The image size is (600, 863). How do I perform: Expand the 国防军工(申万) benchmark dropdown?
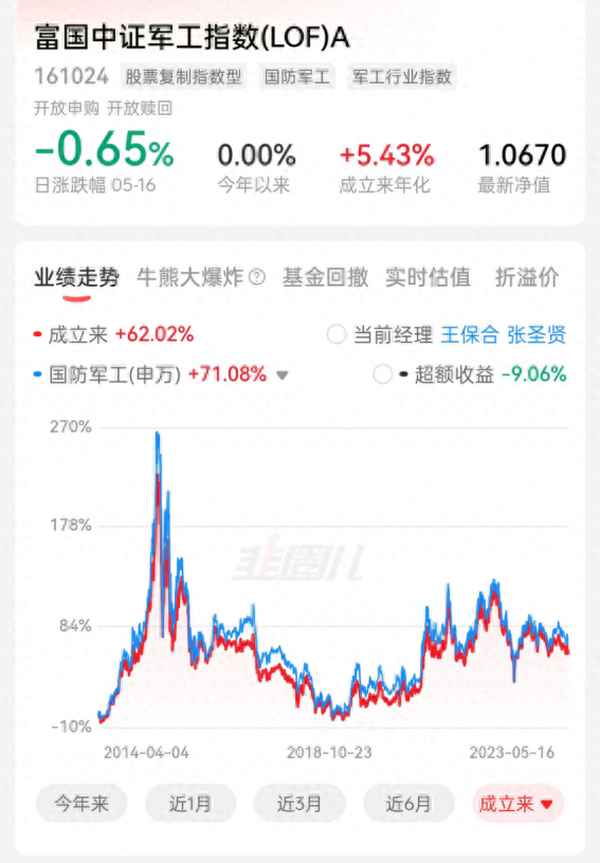pos(282,376)
